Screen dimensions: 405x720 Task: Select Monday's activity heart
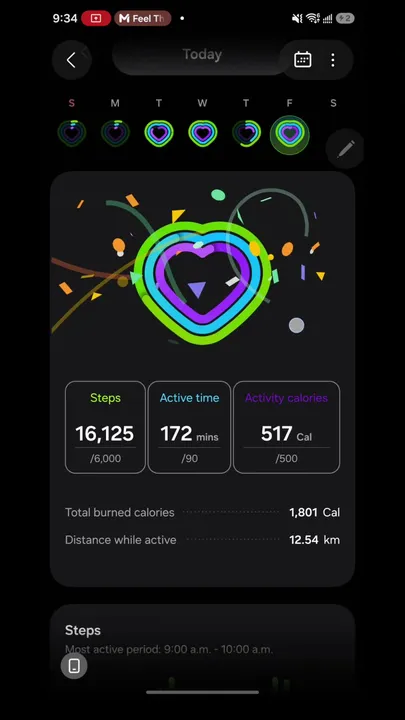115,133
